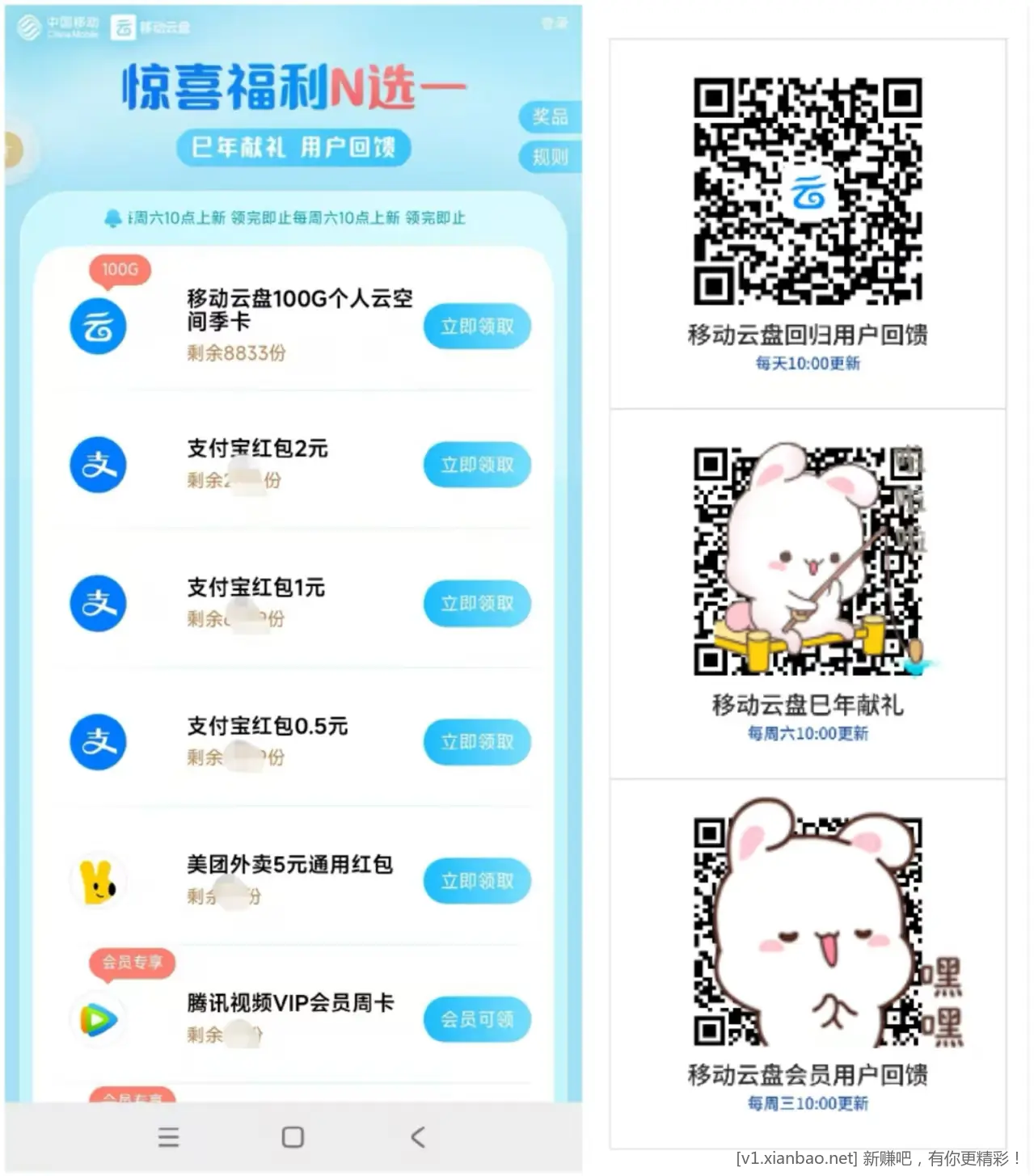Click 登录 at the top right
1034x1176 pixels.
[556, 22]
